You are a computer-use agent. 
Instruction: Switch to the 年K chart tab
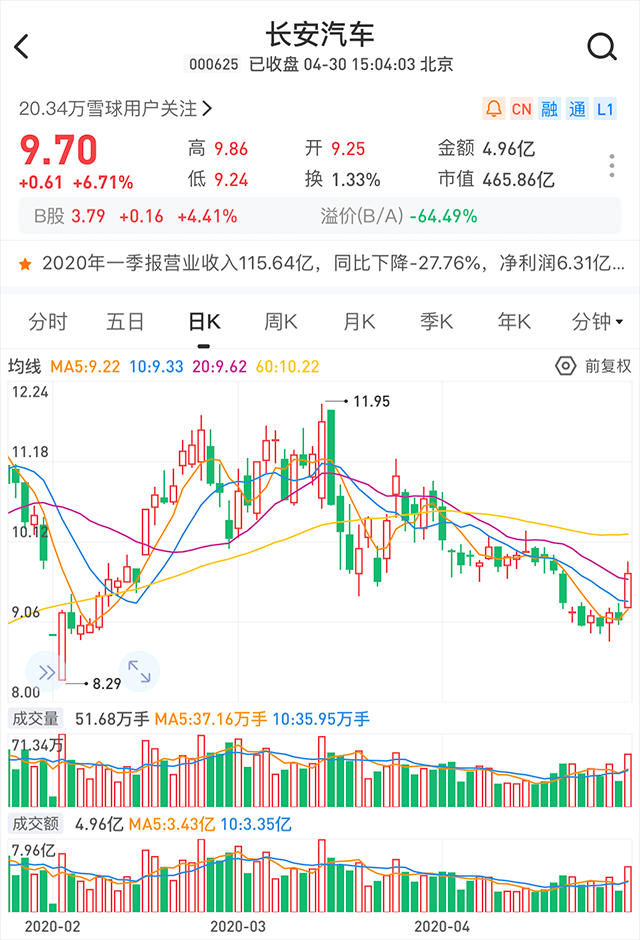pos(514,322)
